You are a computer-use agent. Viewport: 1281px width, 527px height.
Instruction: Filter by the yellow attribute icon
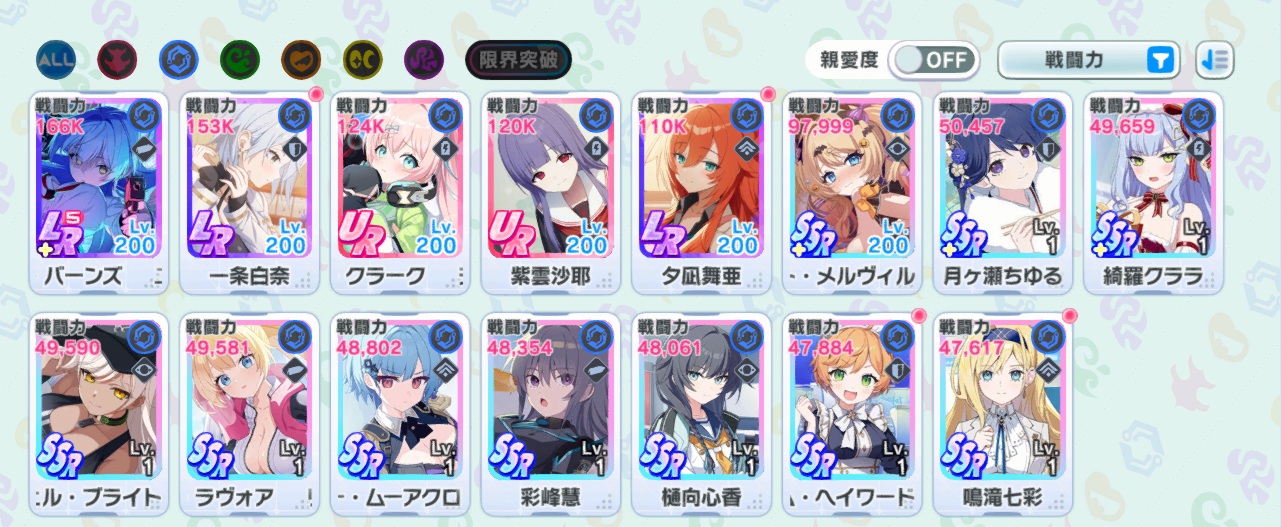363,60
